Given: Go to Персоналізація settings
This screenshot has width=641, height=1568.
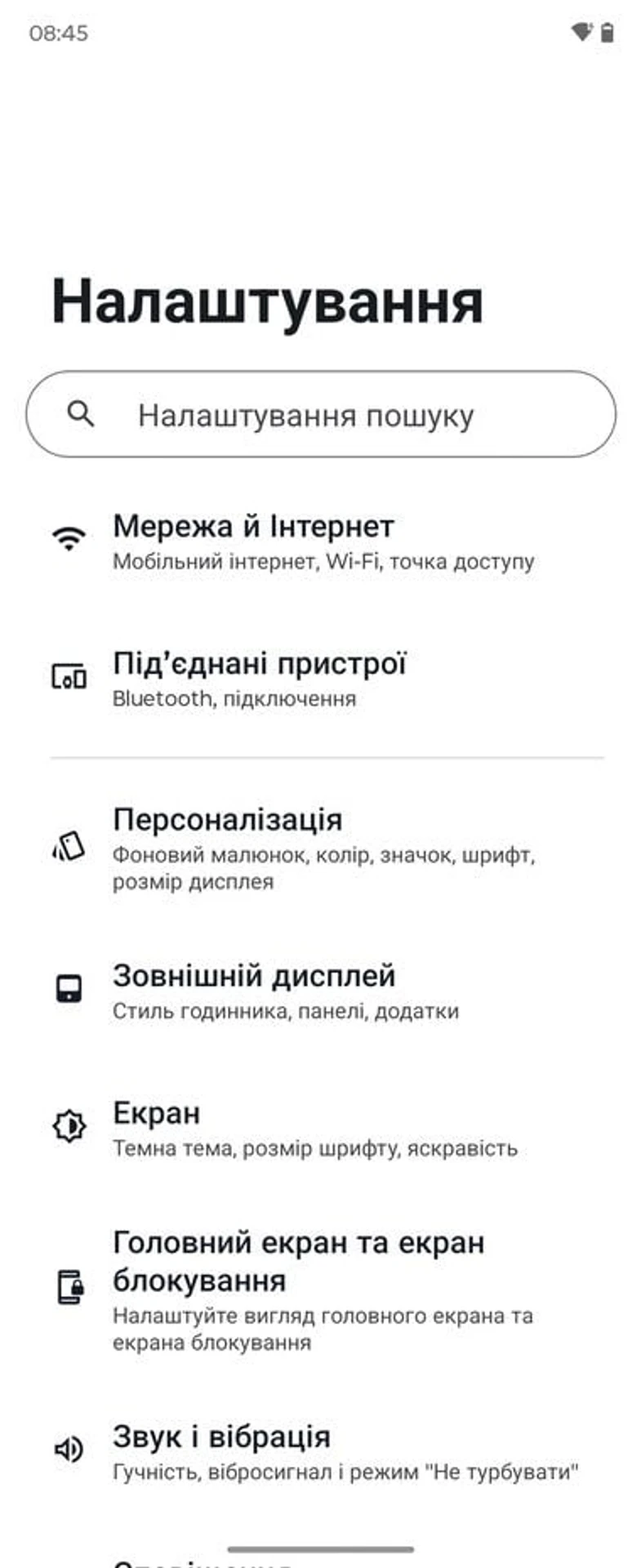Looking at the screenshot, I should click(320, 848).
